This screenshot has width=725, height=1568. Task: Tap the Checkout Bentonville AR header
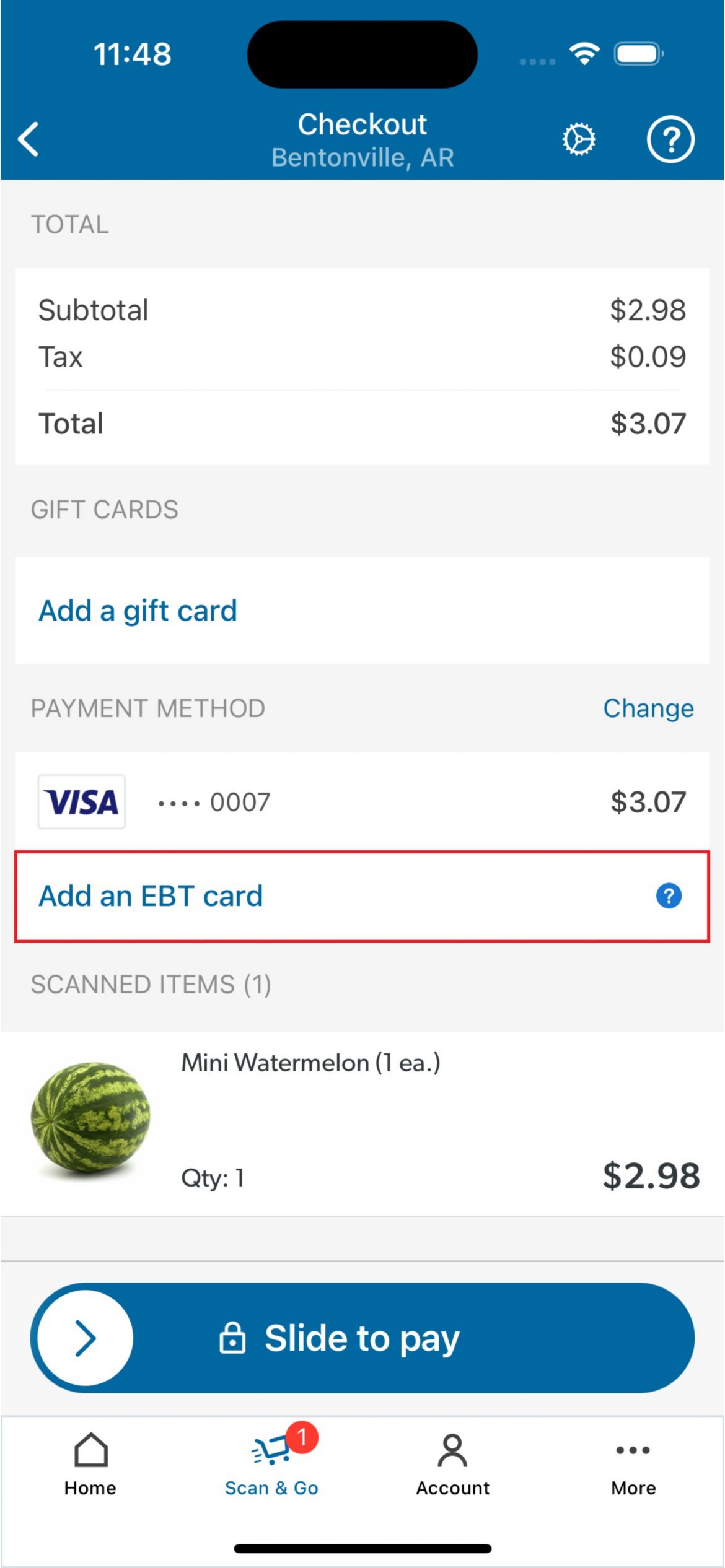point(362,138)
